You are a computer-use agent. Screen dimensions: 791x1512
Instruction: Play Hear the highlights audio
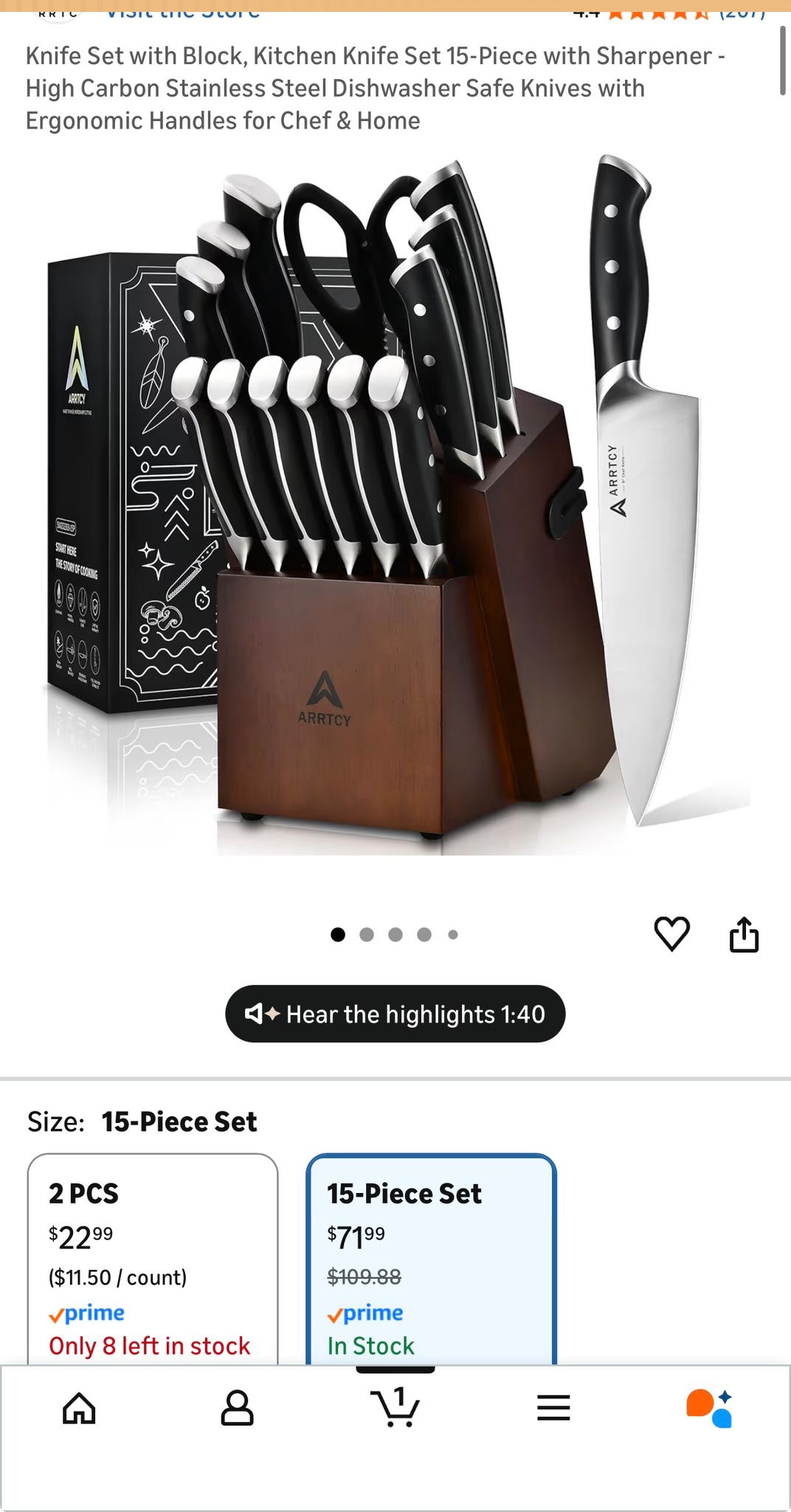click(395, 1014)
